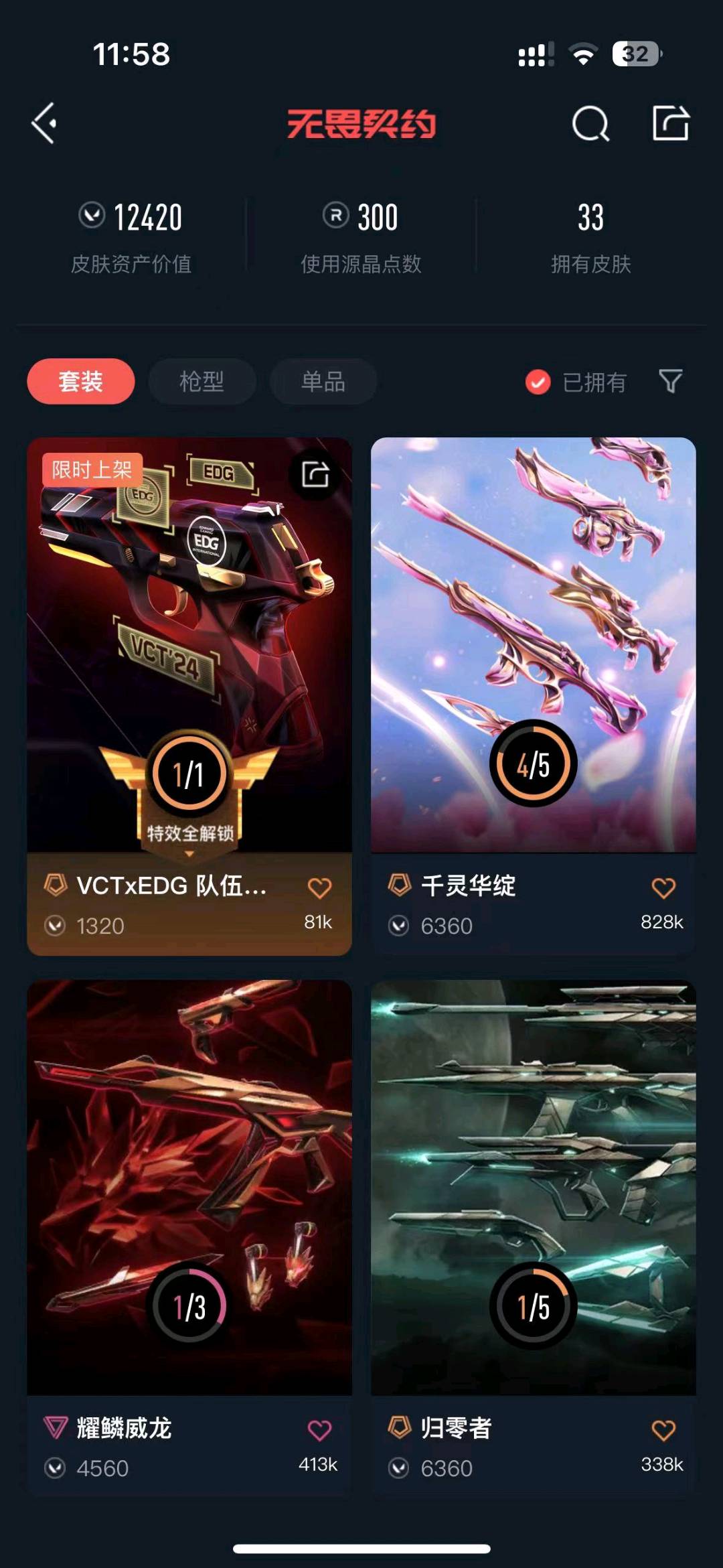Switch to the 枪型 tab
The height and width of the screenshot is (1568, 723).
tap(202, 382)
